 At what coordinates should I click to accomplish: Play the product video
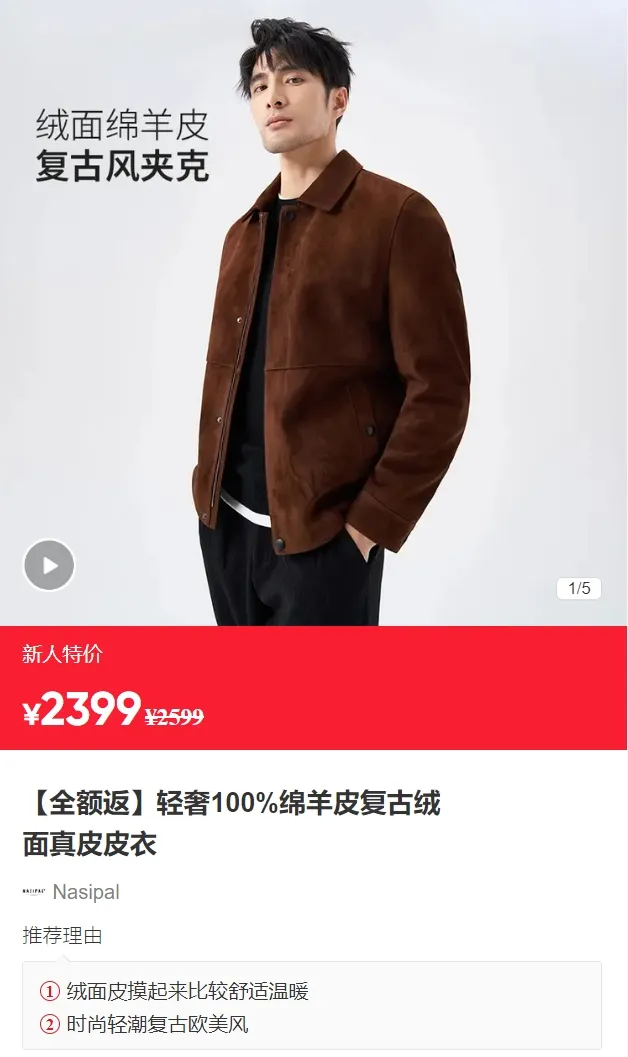point(49,565)
